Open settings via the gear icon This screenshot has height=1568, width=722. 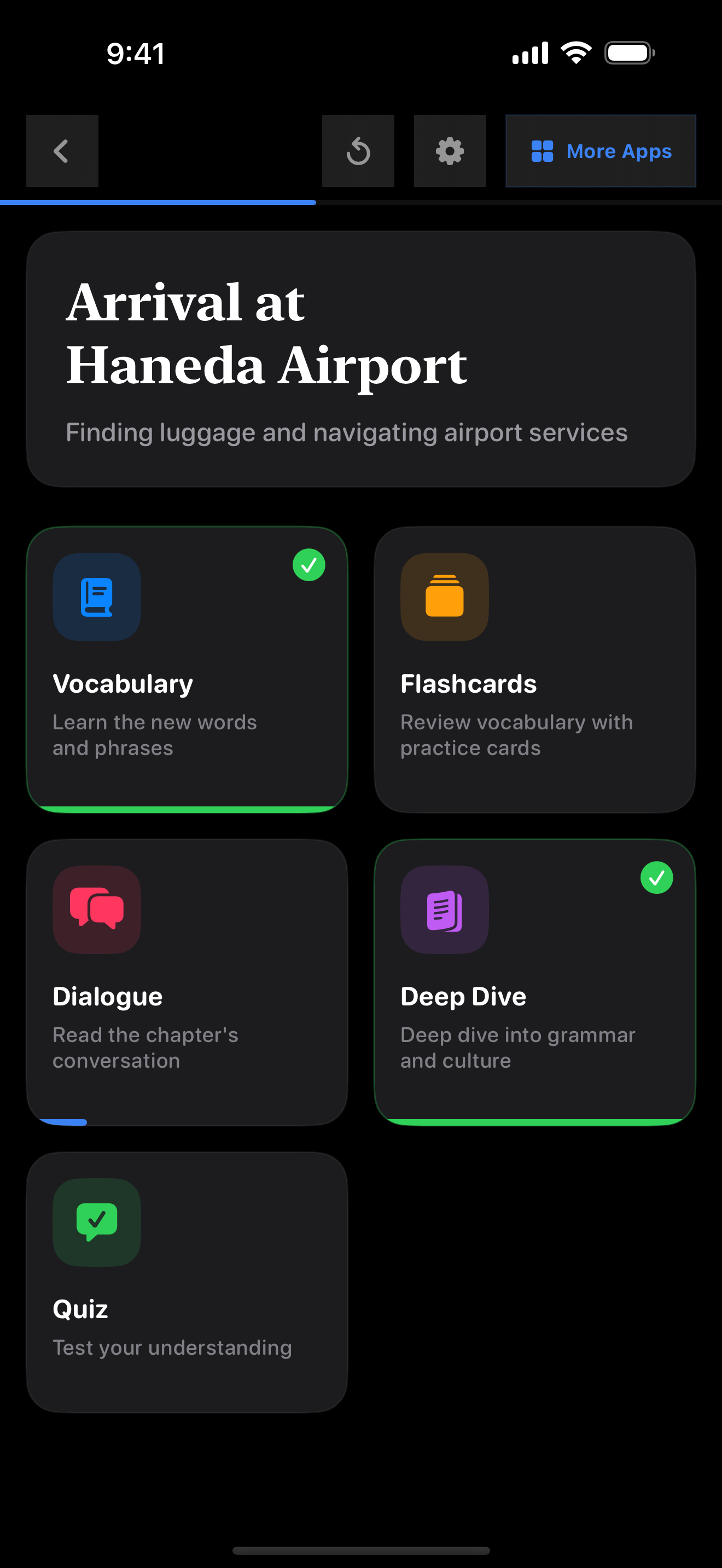pos(450,151)
